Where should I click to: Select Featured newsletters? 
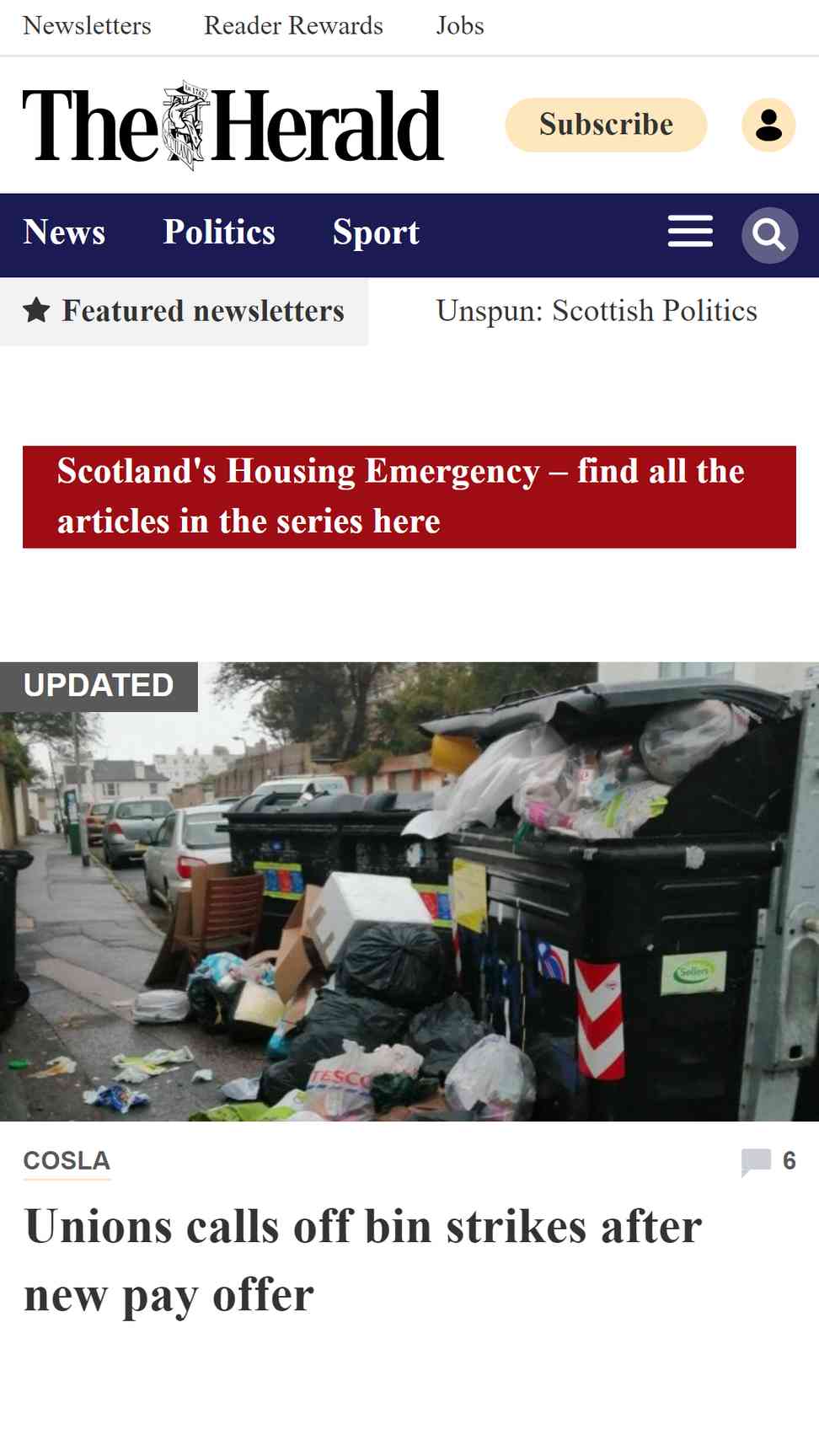[184, 312]
